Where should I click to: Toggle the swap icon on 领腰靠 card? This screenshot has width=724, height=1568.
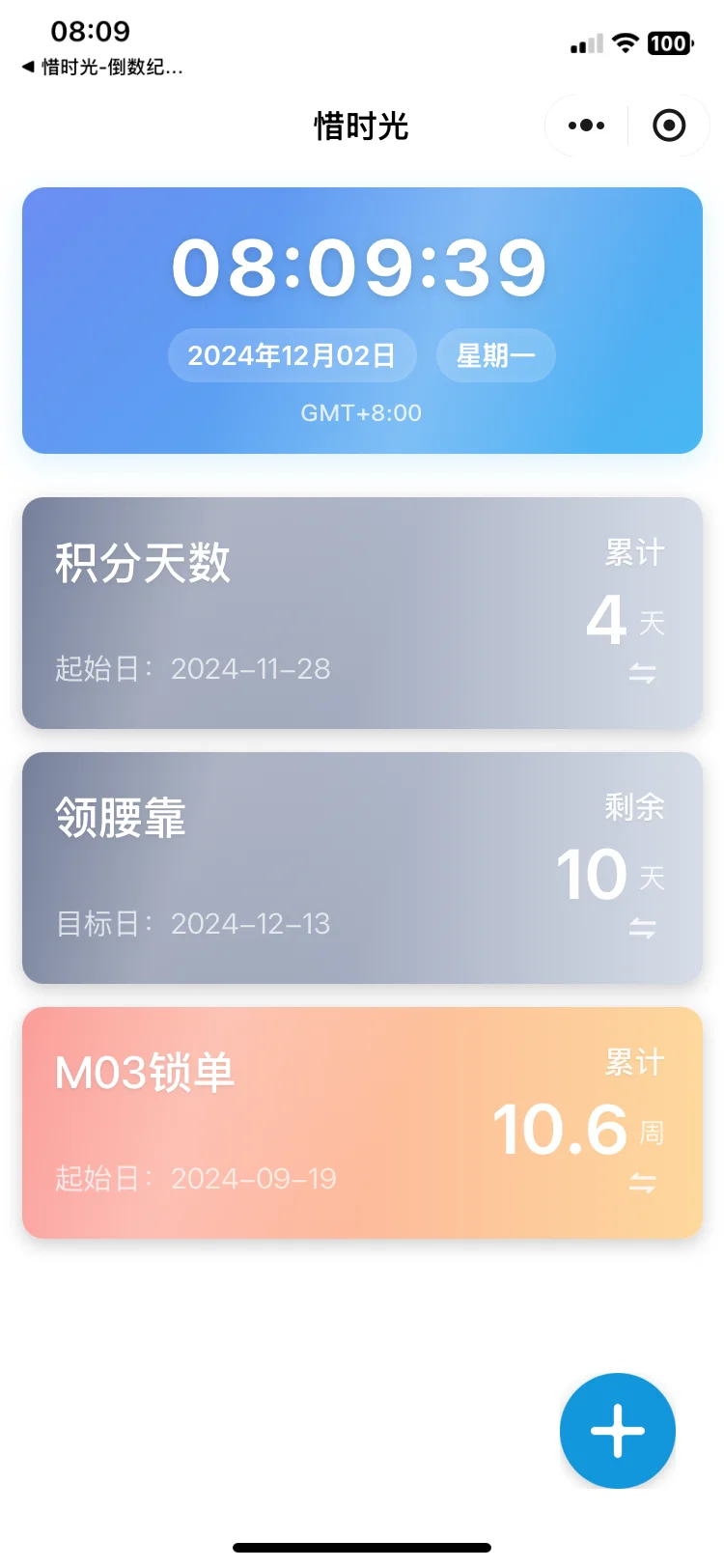pos(643,928)
